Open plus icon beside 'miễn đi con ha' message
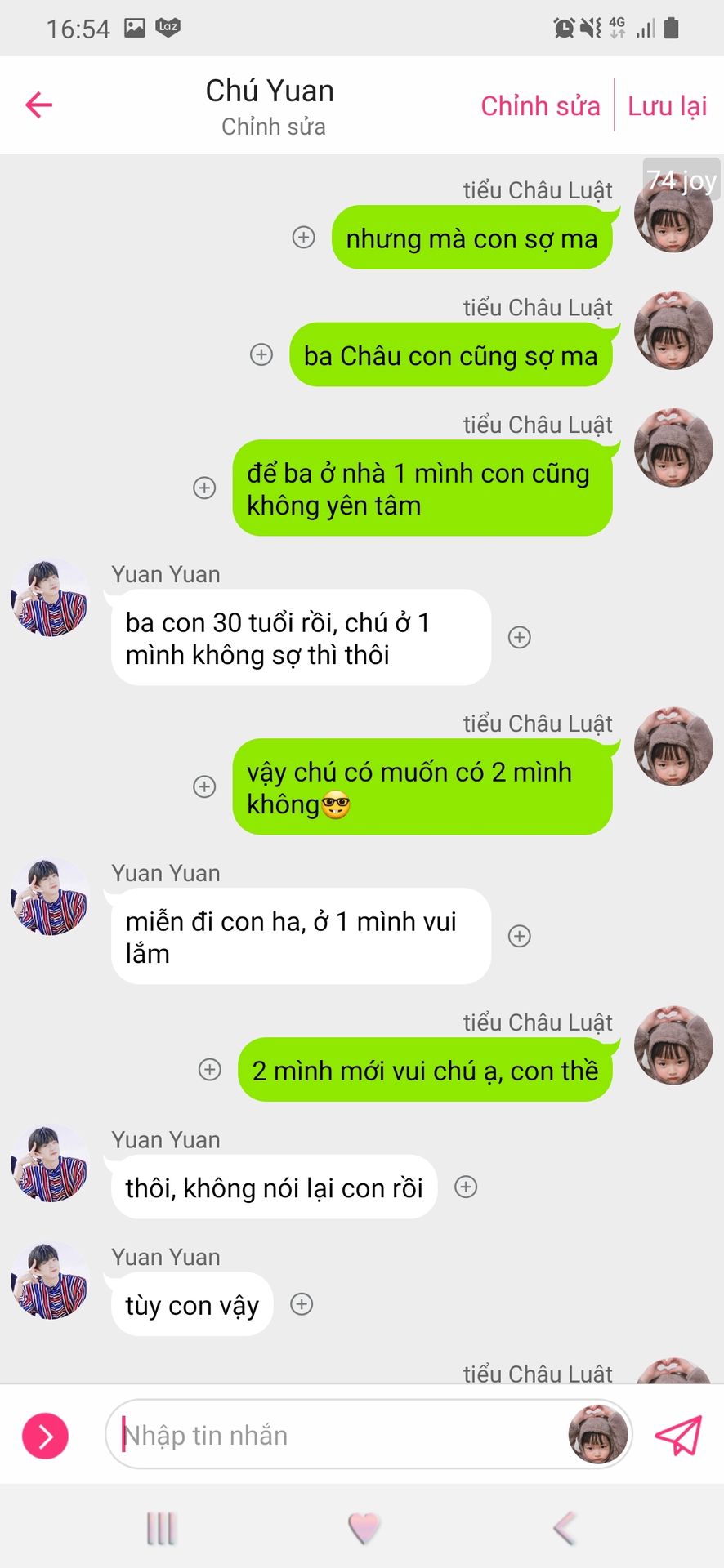 [520, 936]
